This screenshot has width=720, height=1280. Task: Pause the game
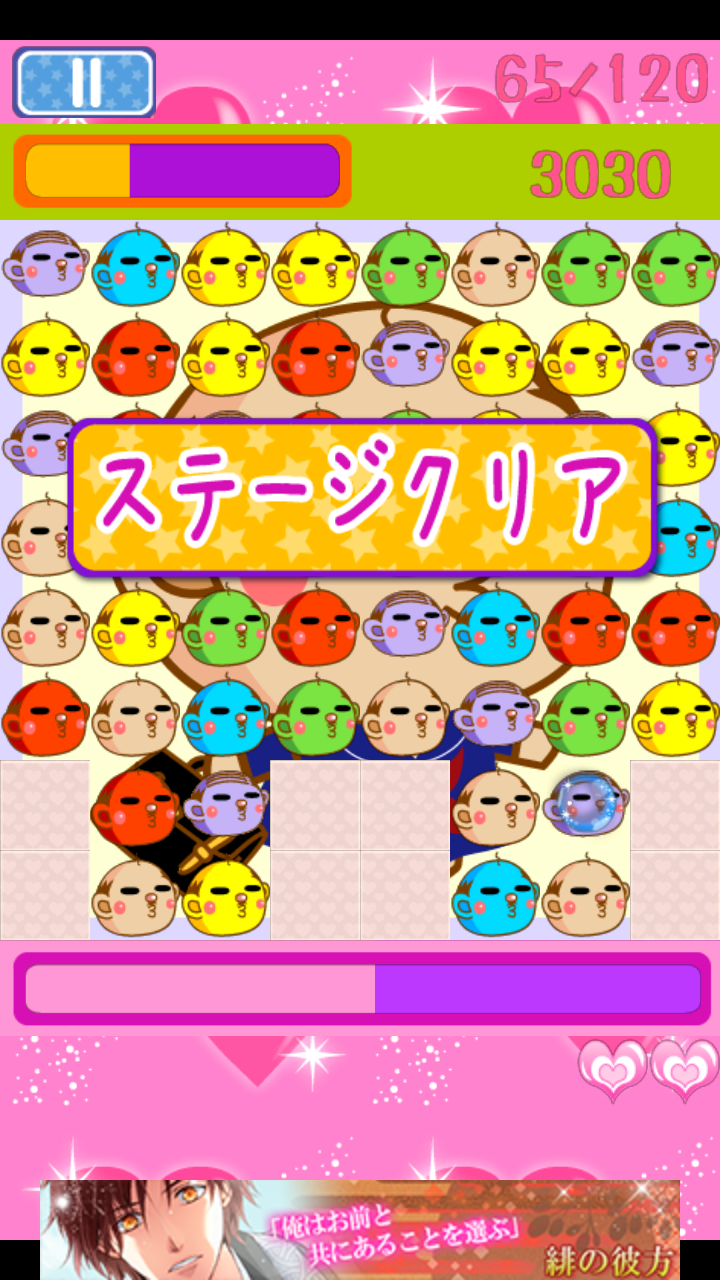[84, 82]
